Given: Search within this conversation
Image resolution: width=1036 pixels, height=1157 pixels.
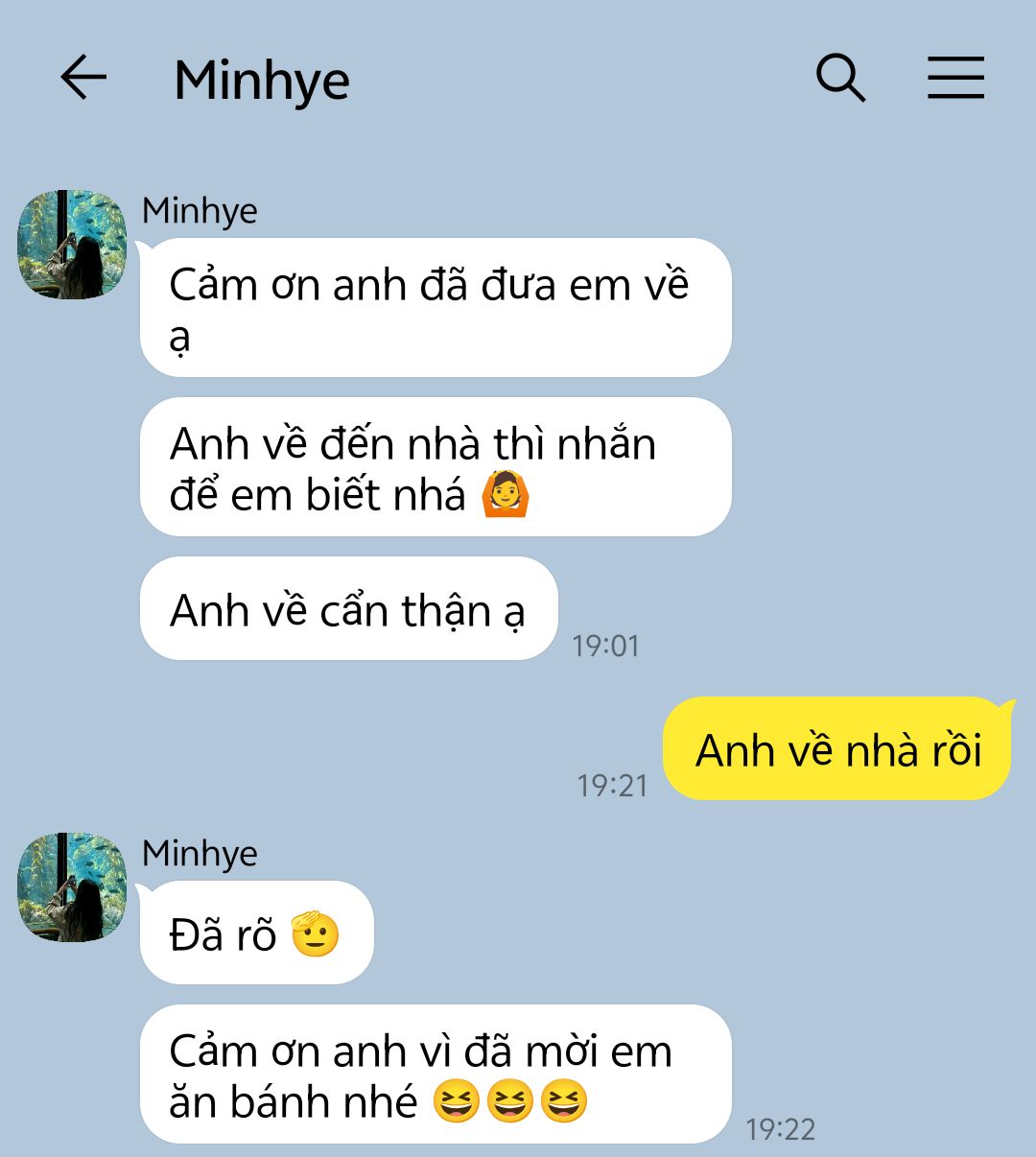Looking at the screenshot, I should (840, 78).
